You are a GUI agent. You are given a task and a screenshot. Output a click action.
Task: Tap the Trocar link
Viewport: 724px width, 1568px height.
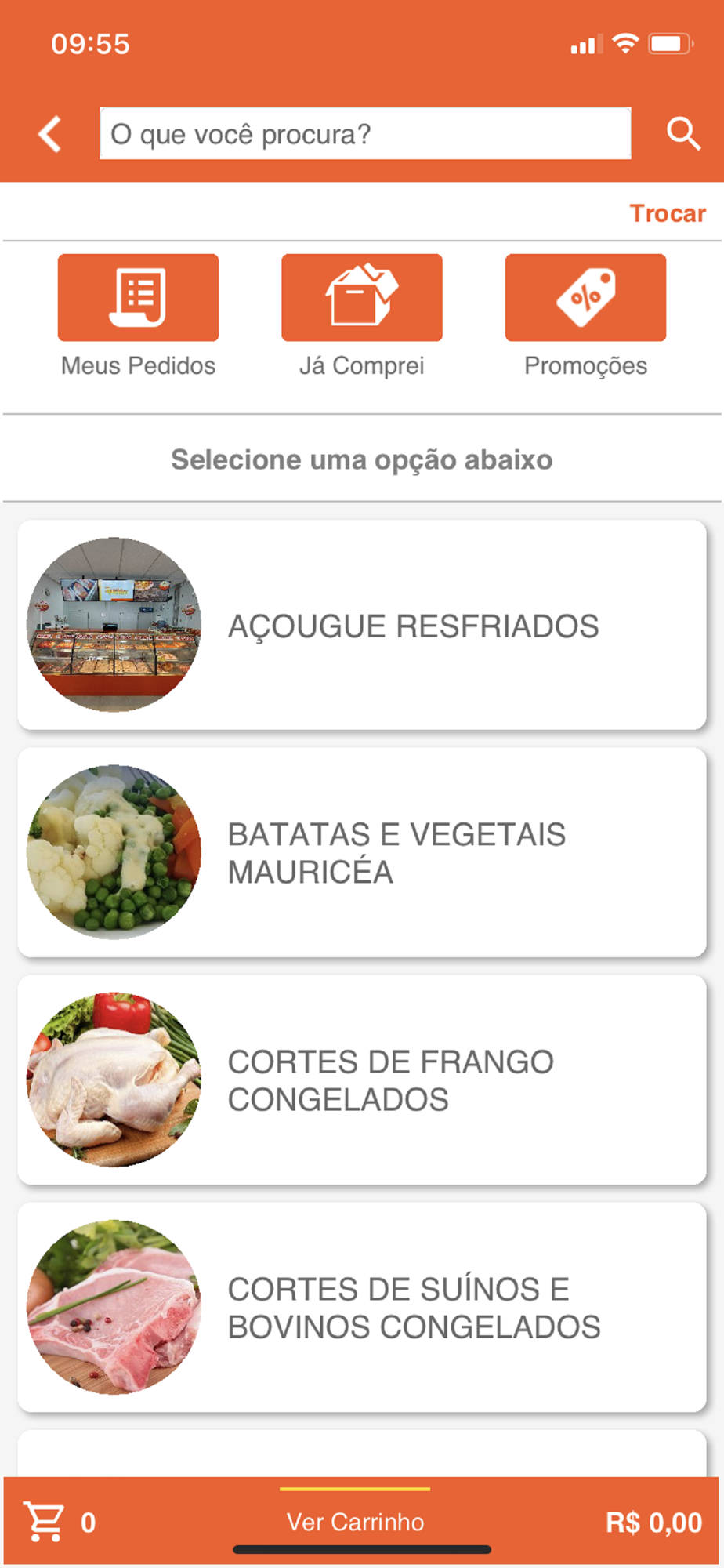point(668,213)
